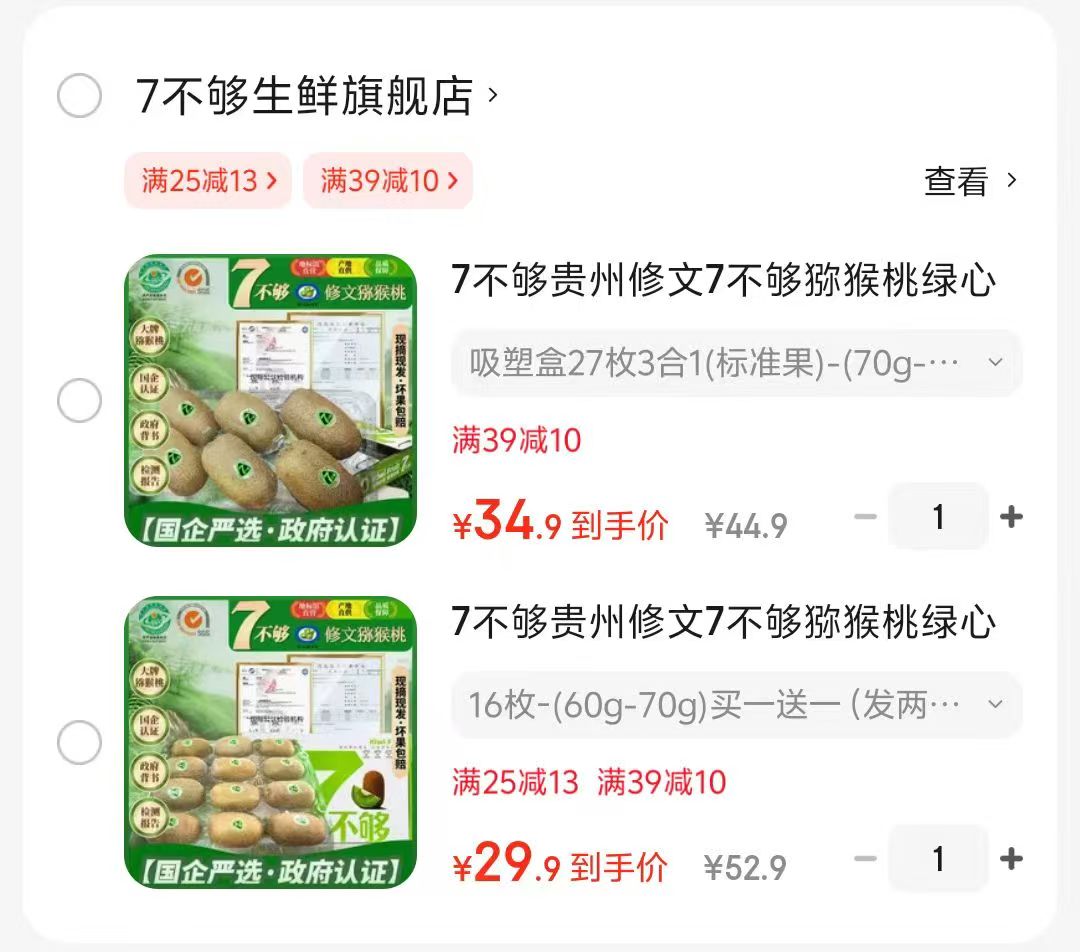1080x952 pixels.
Task: Increase quantity of the ¥34.9 kiwi item
Action: coord(1011,517)
